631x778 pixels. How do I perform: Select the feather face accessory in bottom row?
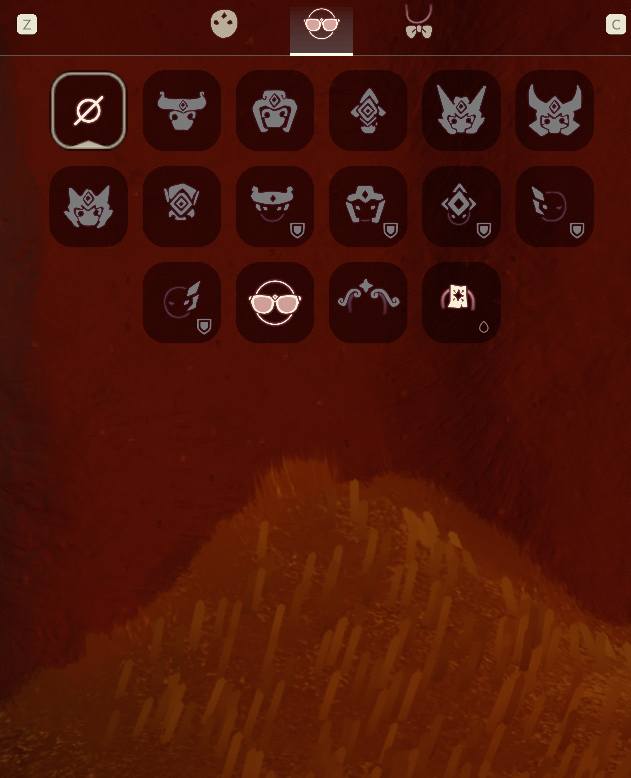[x=182, y=302]
